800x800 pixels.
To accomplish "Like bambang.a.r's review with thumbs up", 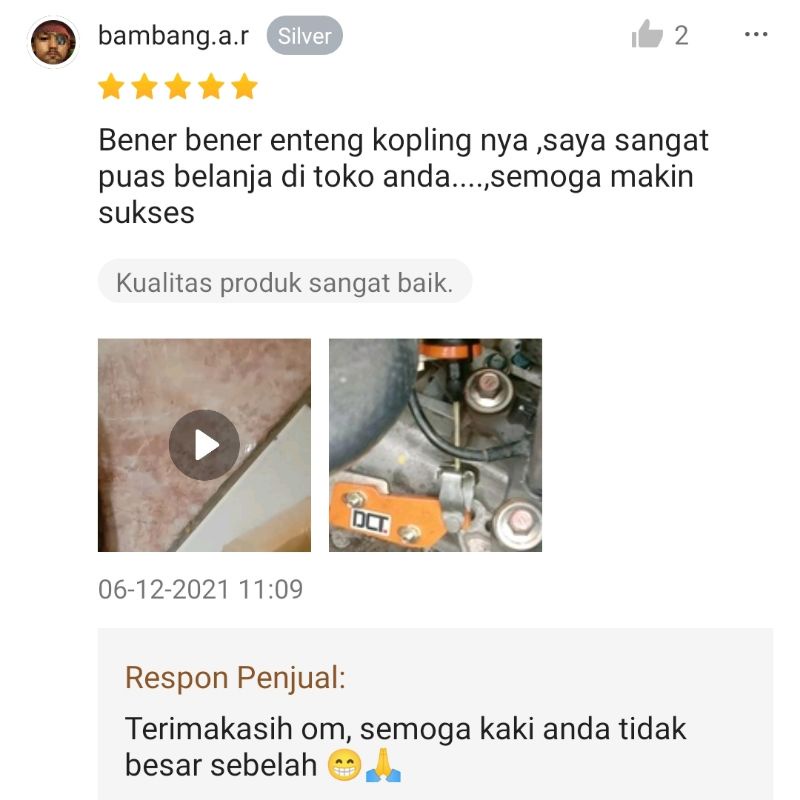I will tap(648, 36).
